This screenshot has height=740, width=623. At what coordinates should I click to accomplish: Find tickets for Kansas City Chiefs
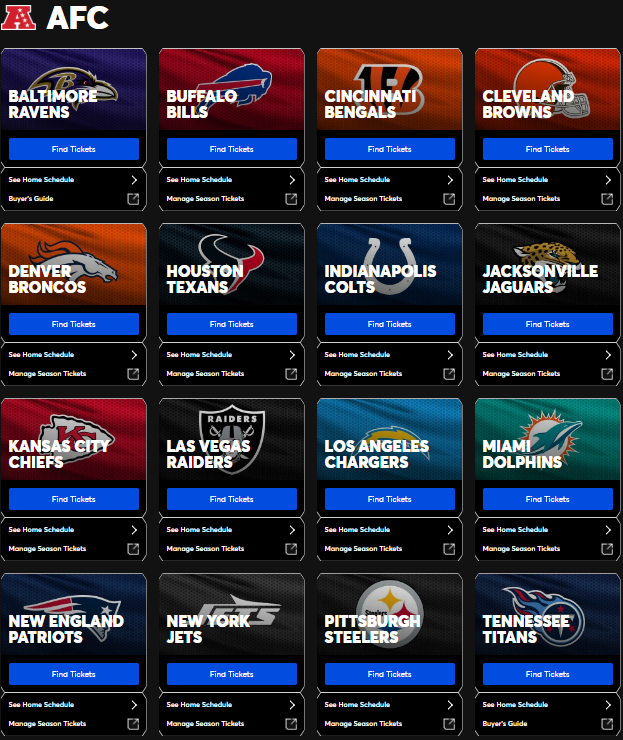tap(74, 499)
